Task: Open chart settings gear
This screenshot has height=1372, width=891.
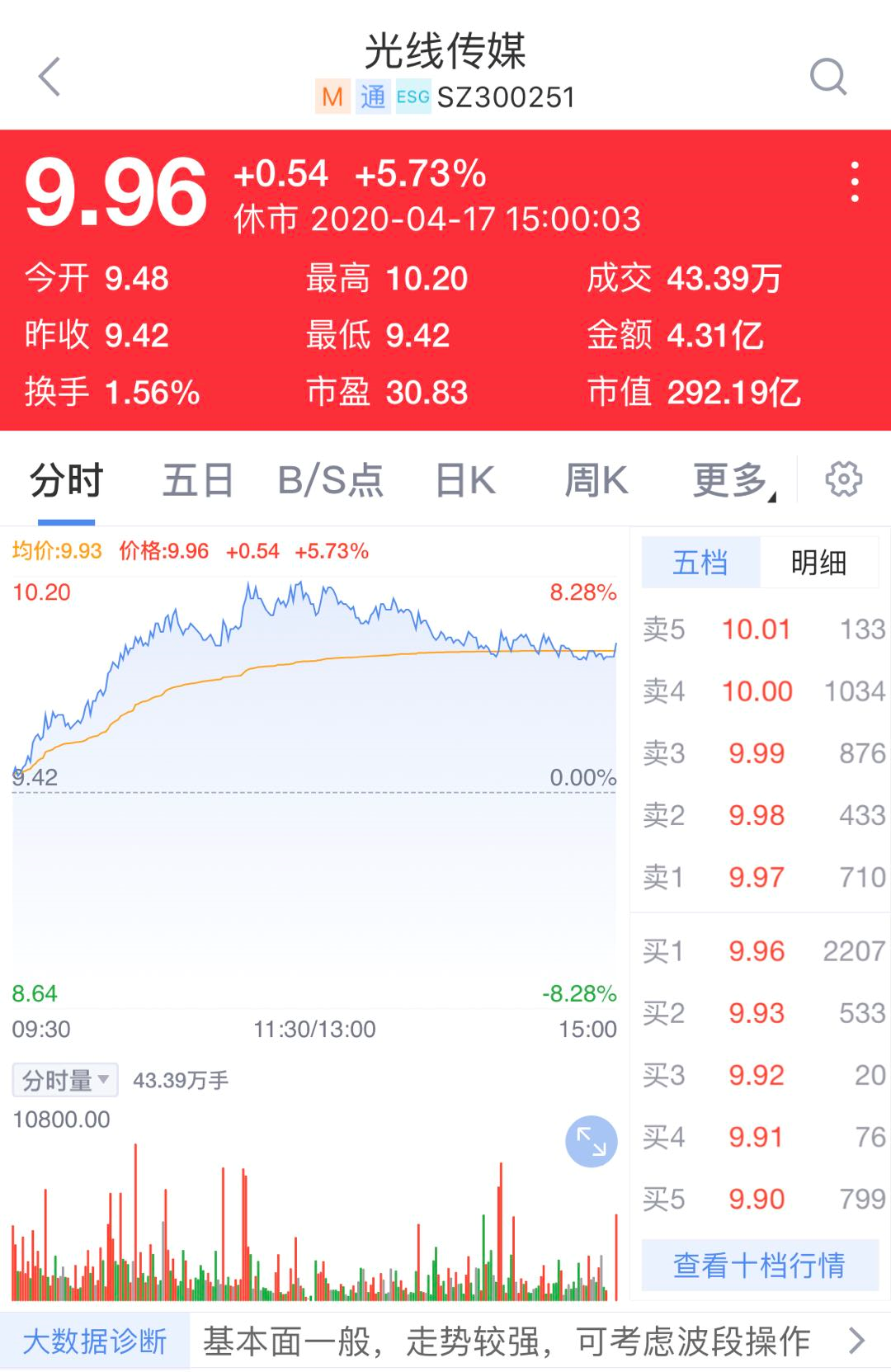Action: (x=843, y=479)
